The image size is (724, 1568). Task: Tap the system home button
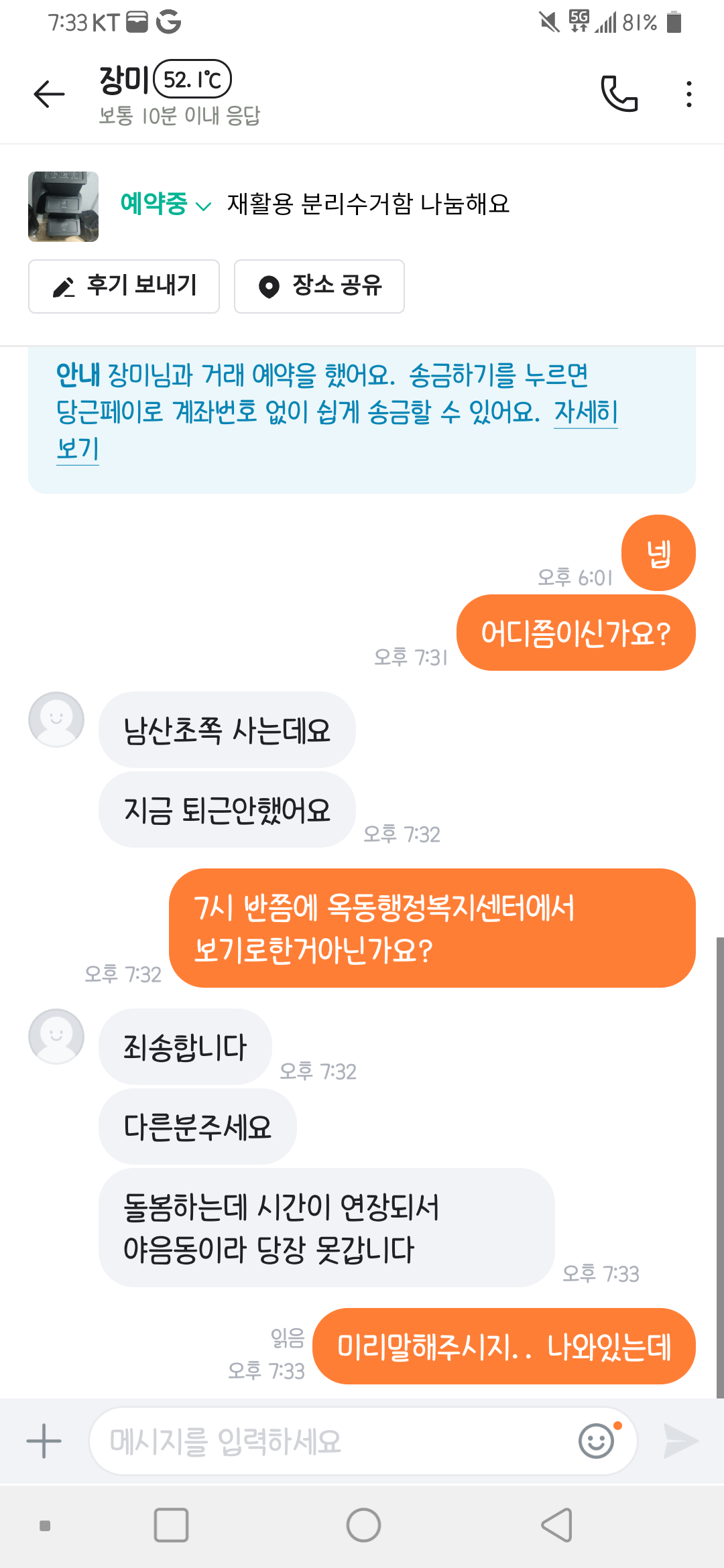pos(363,1526)
